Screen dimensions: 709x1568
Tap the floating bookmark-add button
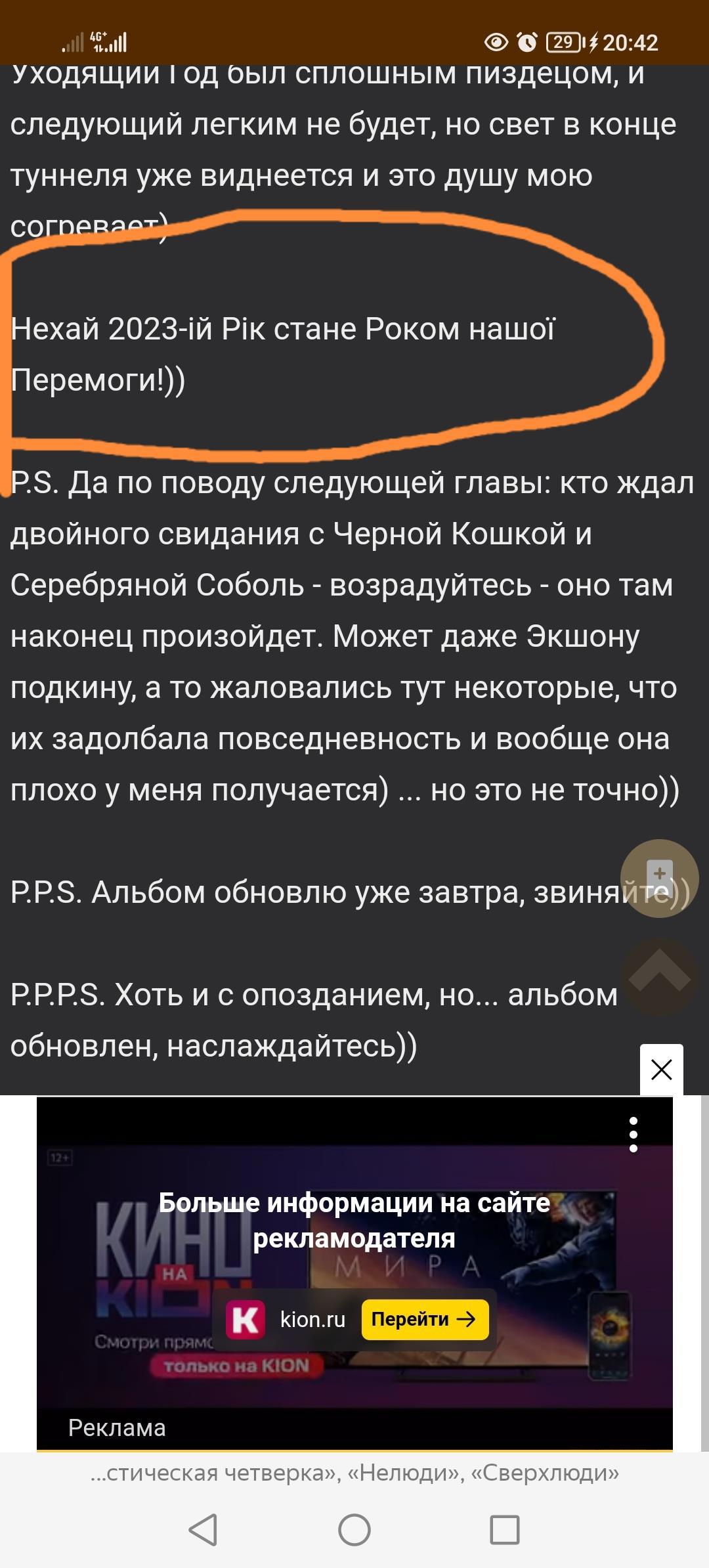(659, 878)
